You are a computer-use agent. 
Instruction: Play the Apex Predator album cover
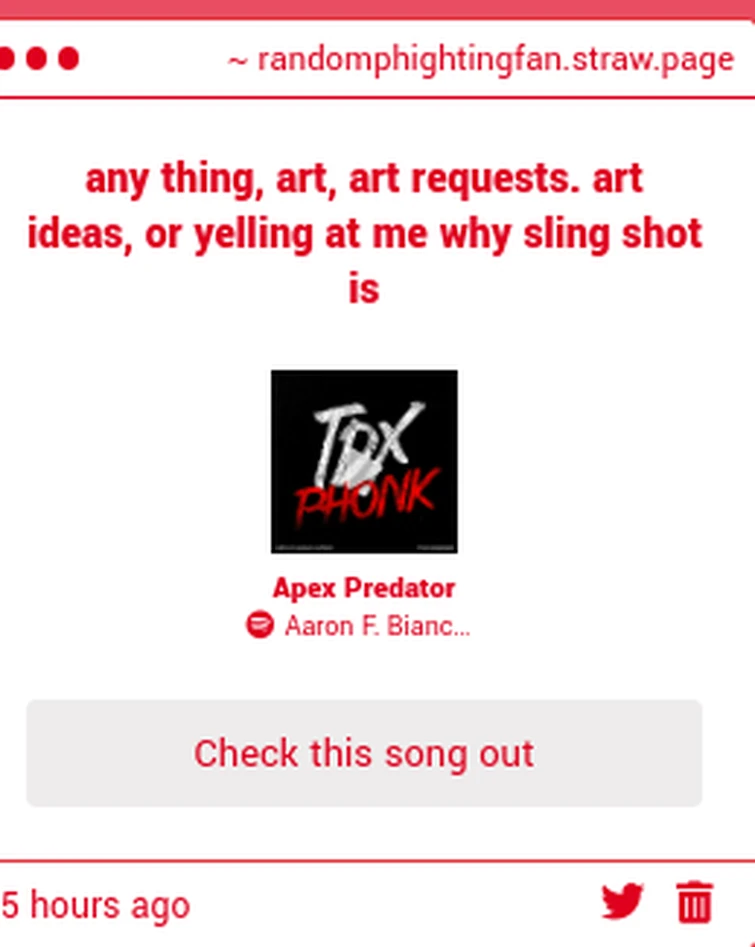point(364,461)
